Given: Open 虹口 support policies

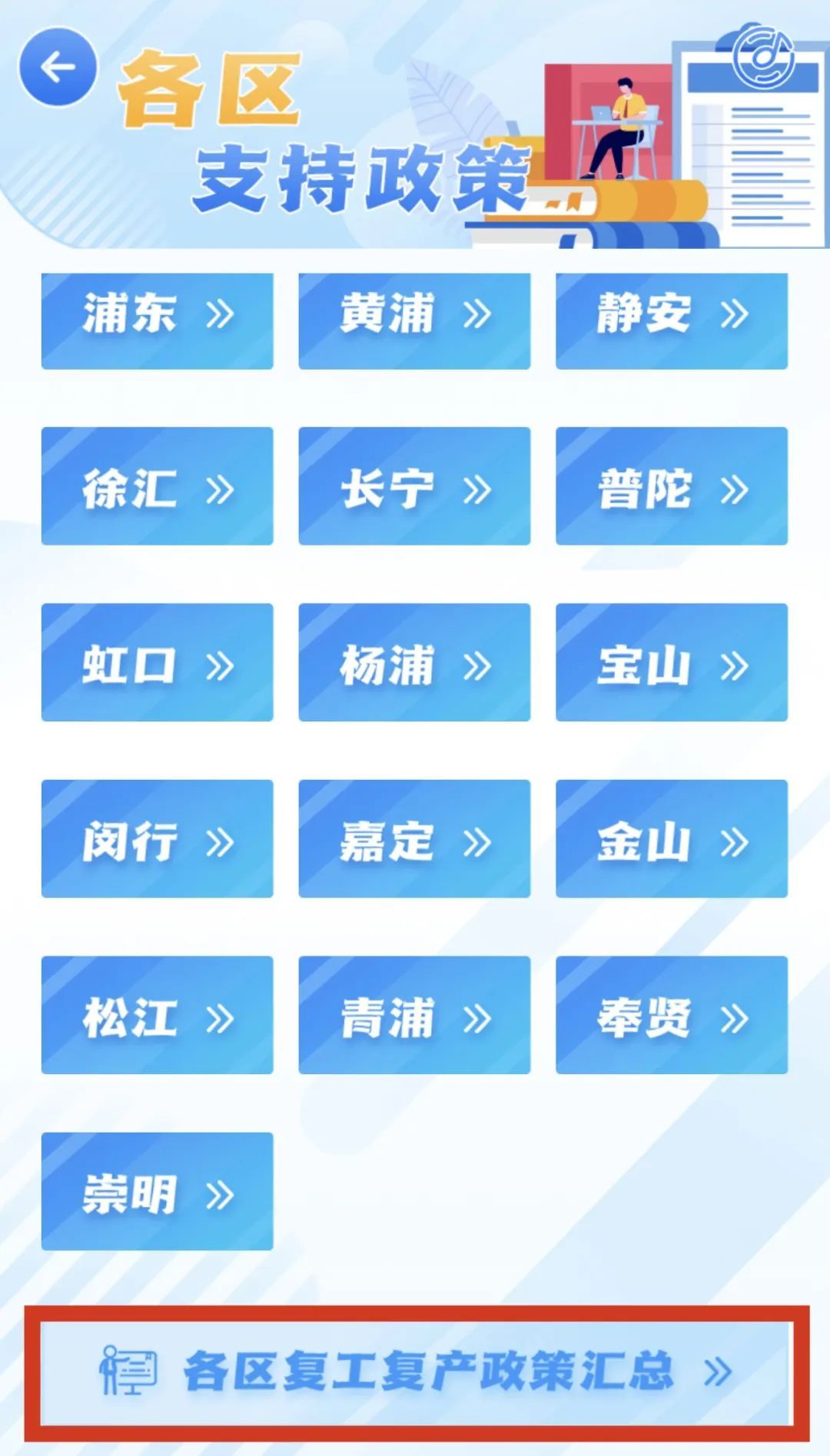Looking at the screenshot, I should pyautogui.click(x=157, y=662).
